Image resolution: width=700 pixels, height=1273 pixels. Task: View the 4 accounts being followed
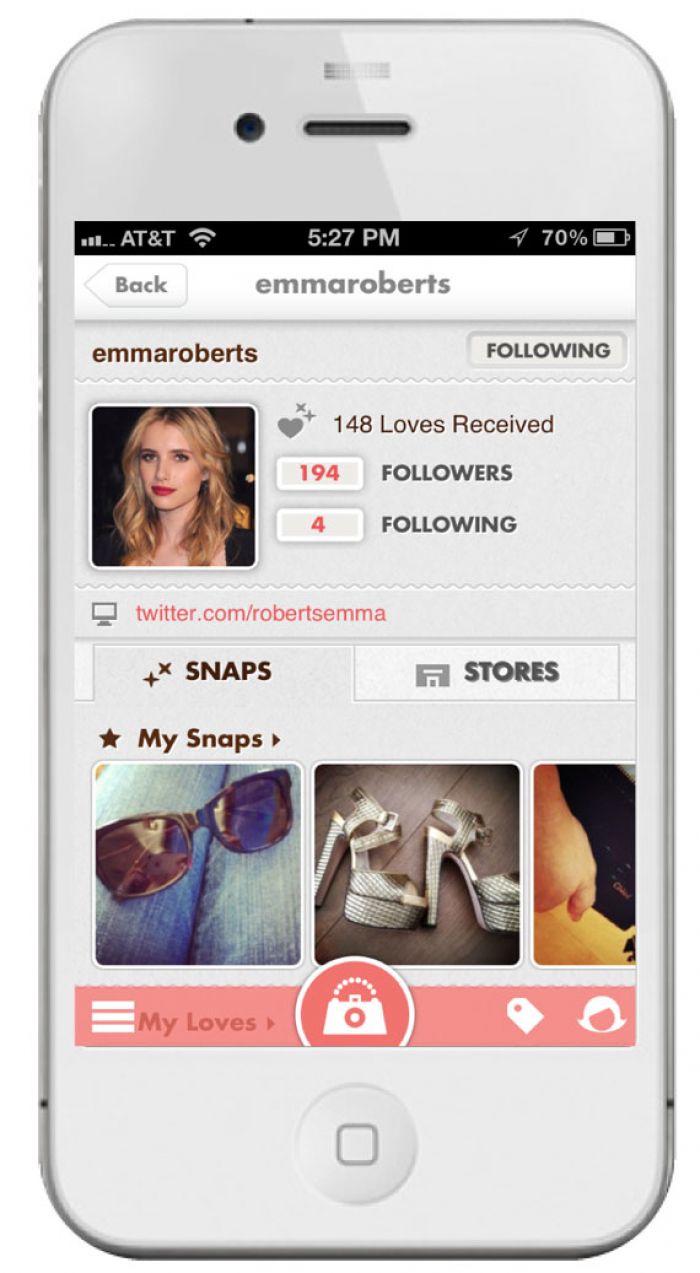[x=319, y=524]
